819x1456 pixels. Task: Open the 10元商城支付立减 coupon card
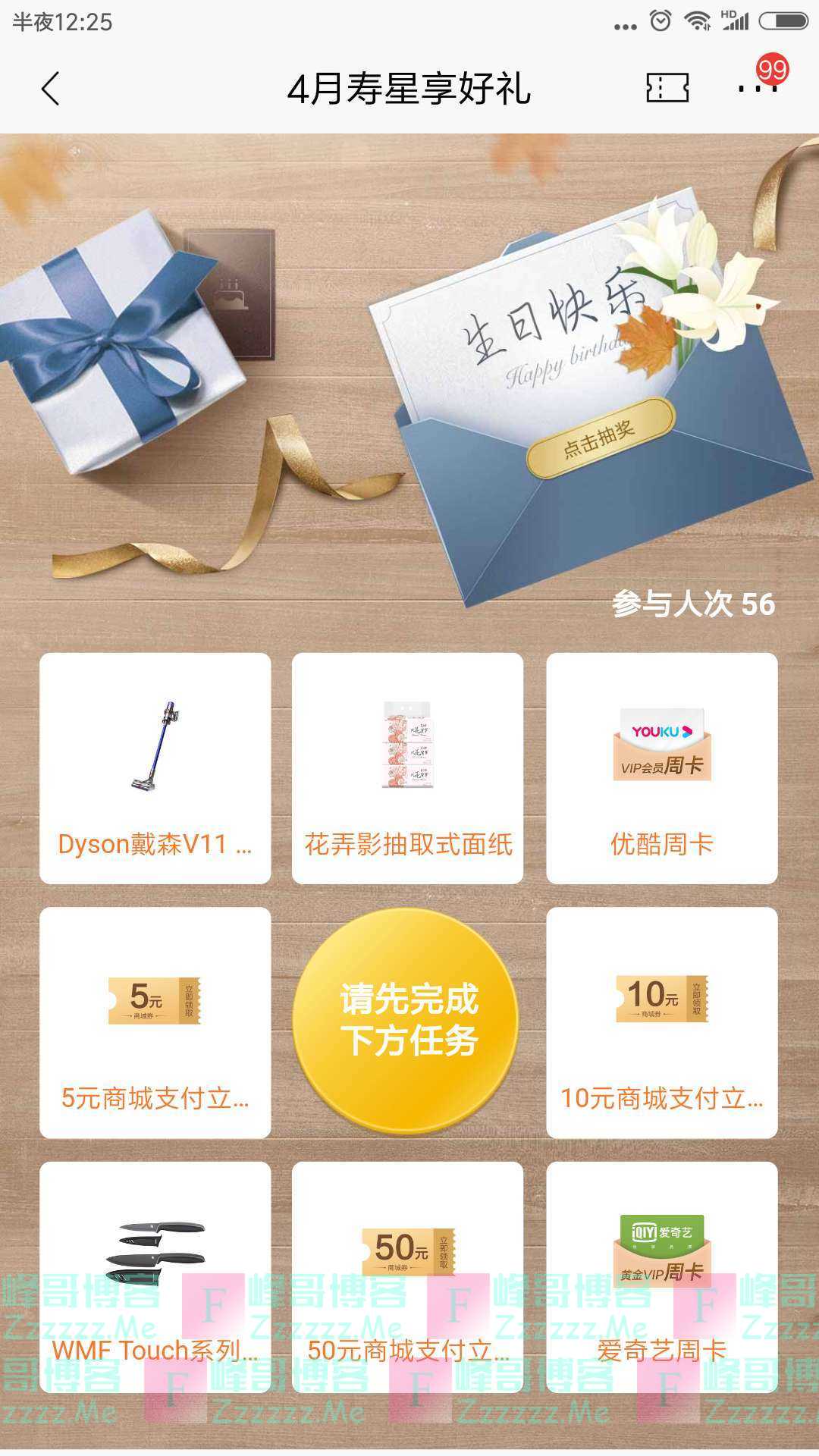pyautogui.click(x=661, y=1022)
